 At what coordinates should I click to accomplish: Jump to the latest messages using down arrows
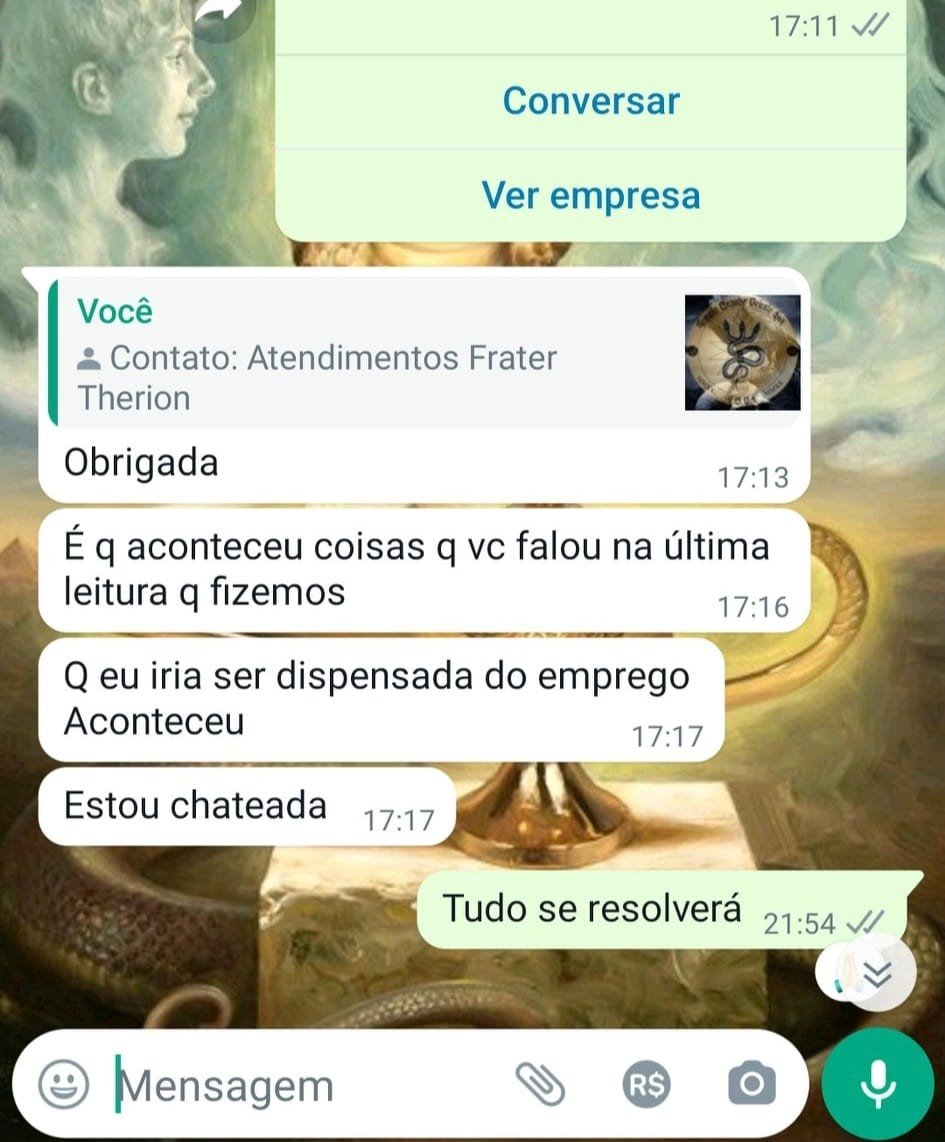point(876,974)
